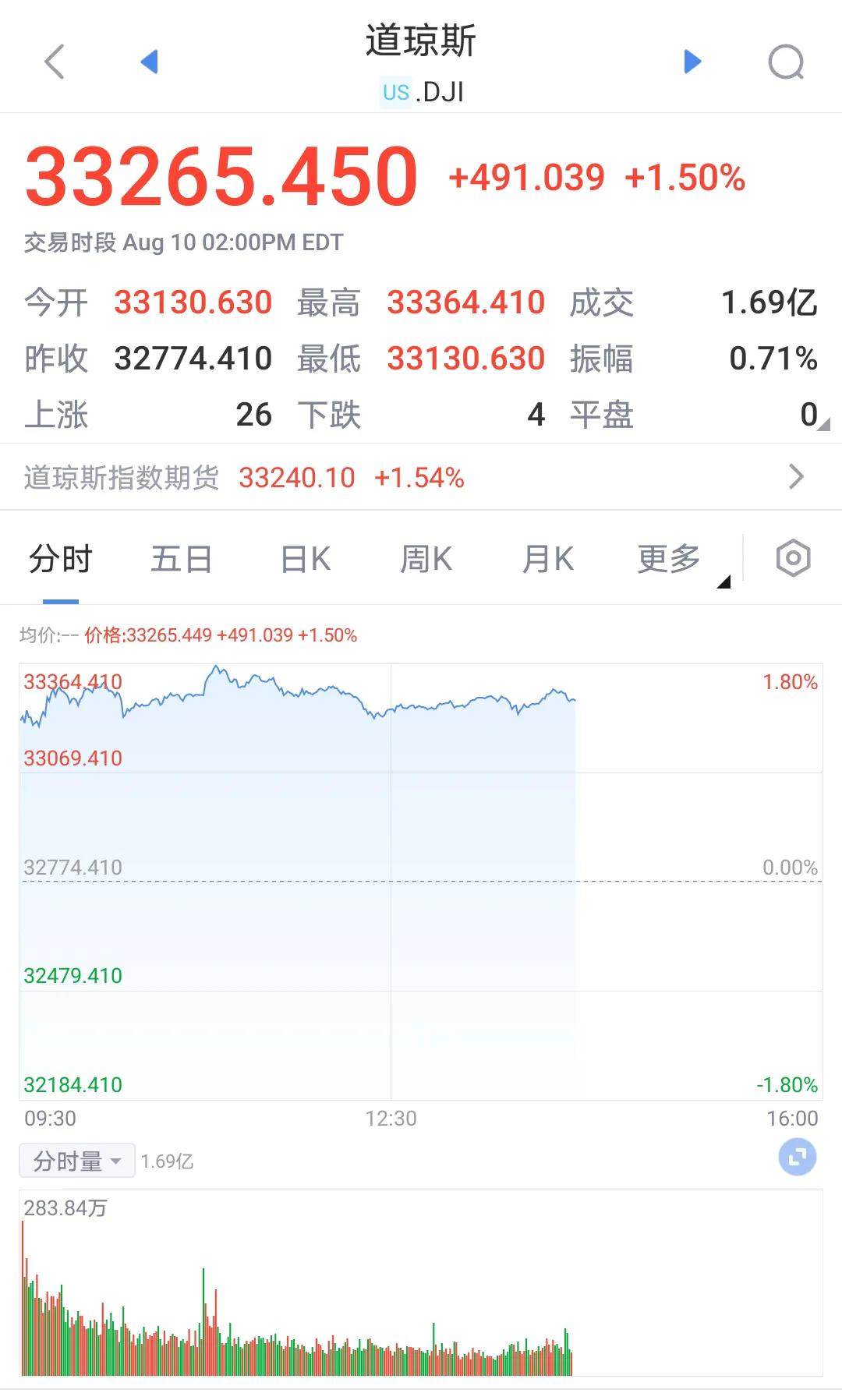Image resolution: width=842 pixels, height=1400 pixels.
Task: Click the futures detail arrow icon
Action: 797,476
